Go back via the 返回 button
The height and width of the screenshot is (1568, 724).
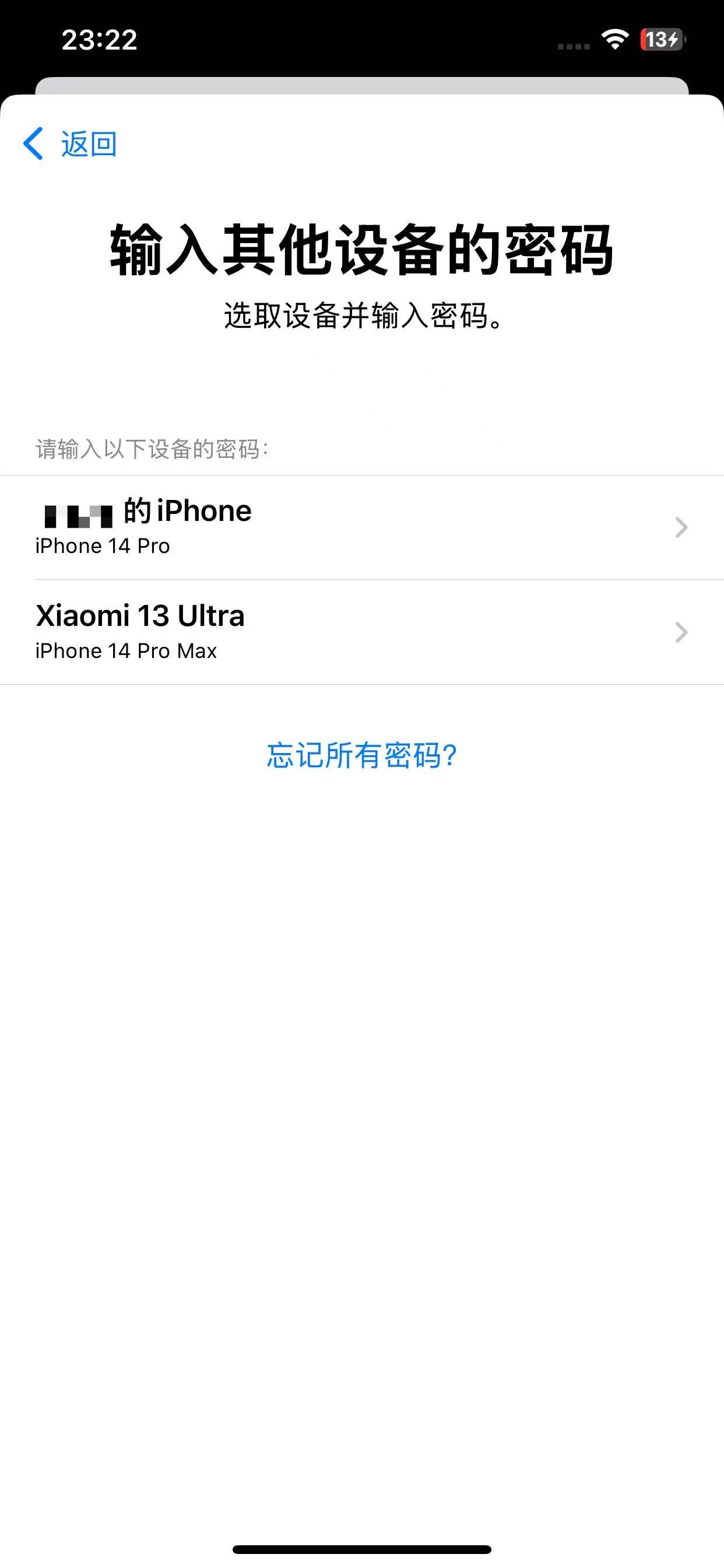tap(71, 144)
